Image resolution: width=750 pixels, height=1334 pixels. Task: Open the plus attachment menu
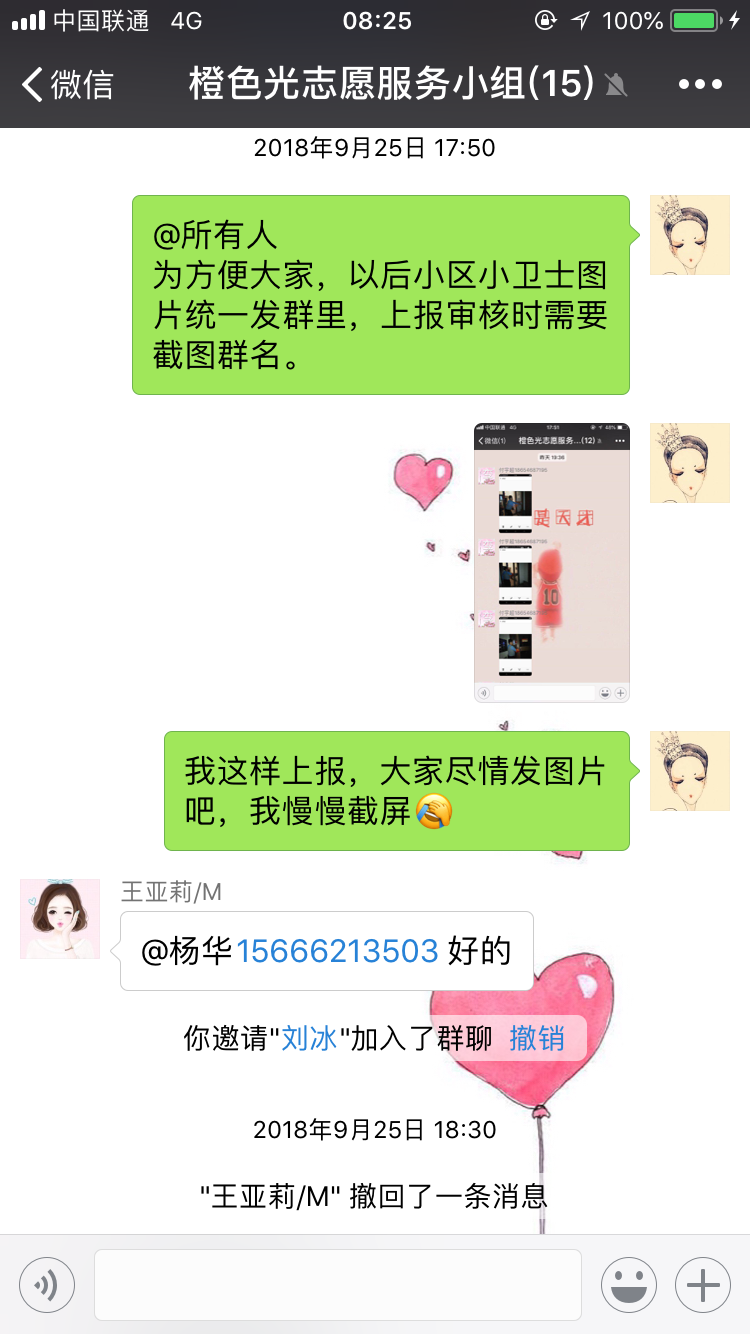point(703,1285)
